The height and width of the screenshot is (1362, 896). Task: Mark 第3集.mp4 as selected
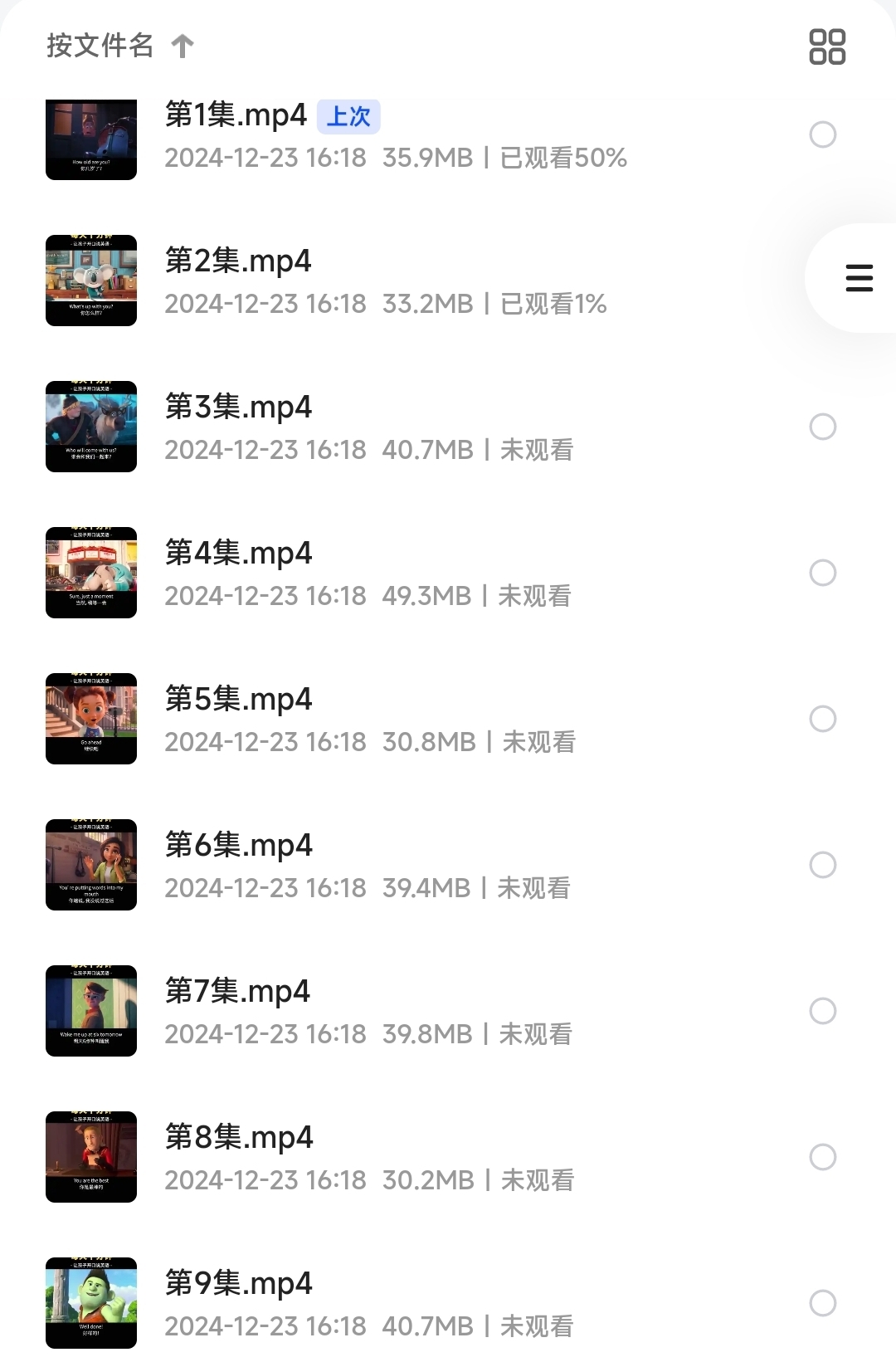coord(822,427)
